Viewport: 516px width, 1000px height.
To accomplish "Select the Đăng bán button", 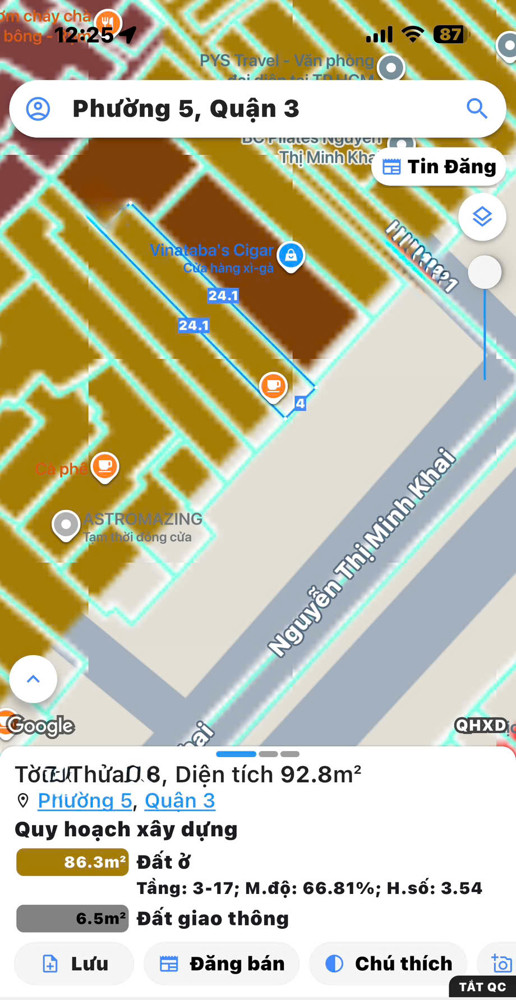I will point(221,964).
